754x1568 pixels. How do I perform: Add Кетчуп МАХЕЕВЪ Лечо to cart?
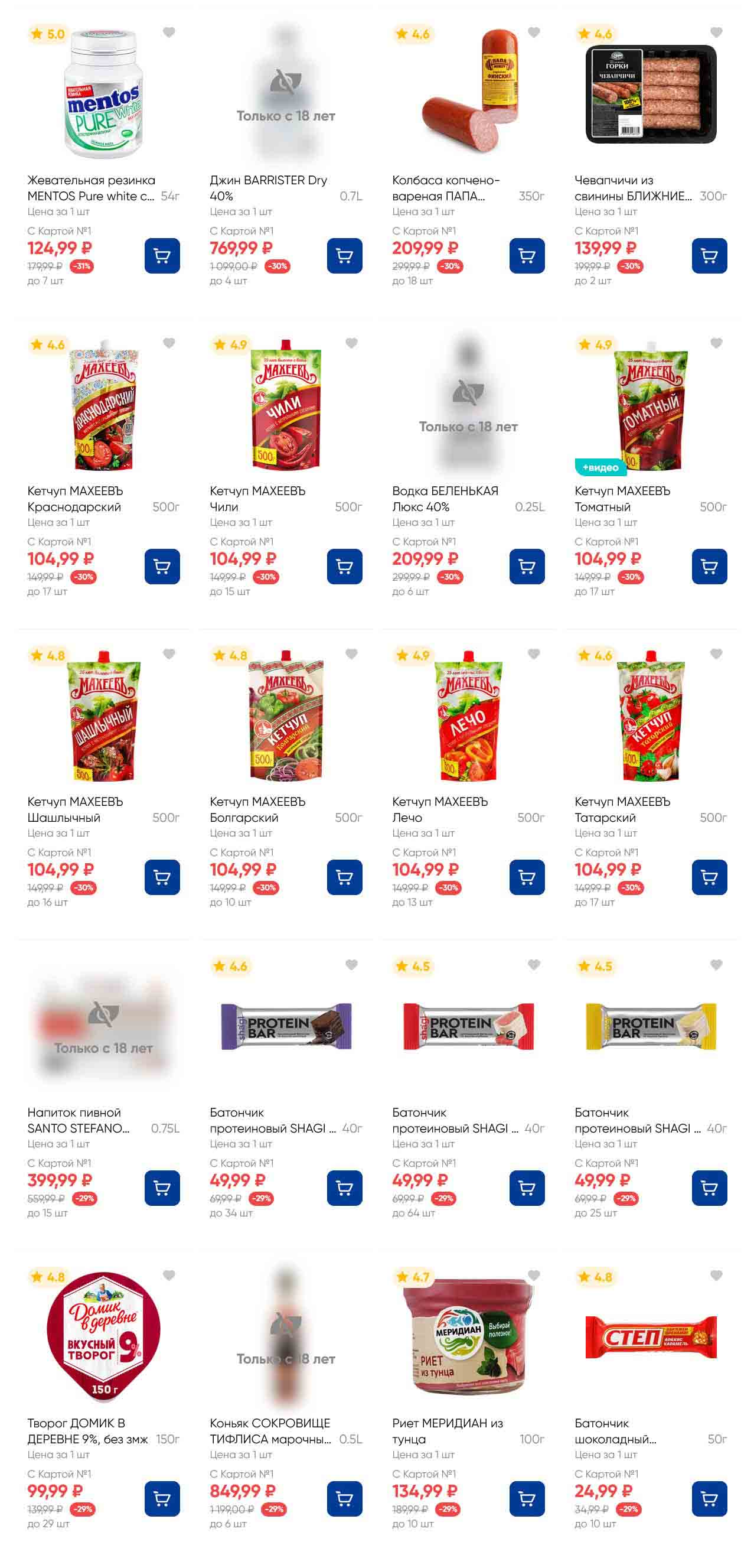527,877
